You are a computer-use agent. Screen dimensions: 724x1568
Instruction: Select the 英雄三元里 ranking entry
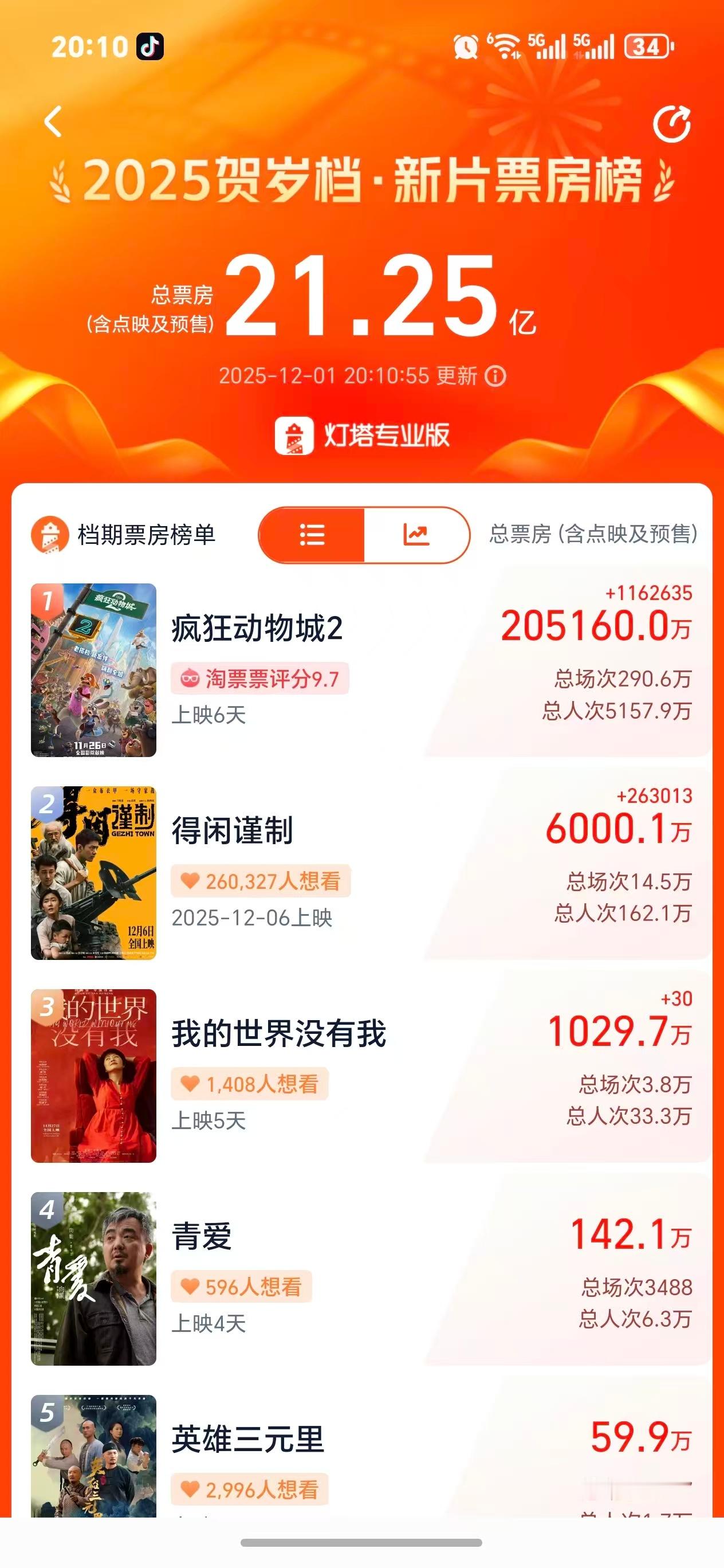361,1461
